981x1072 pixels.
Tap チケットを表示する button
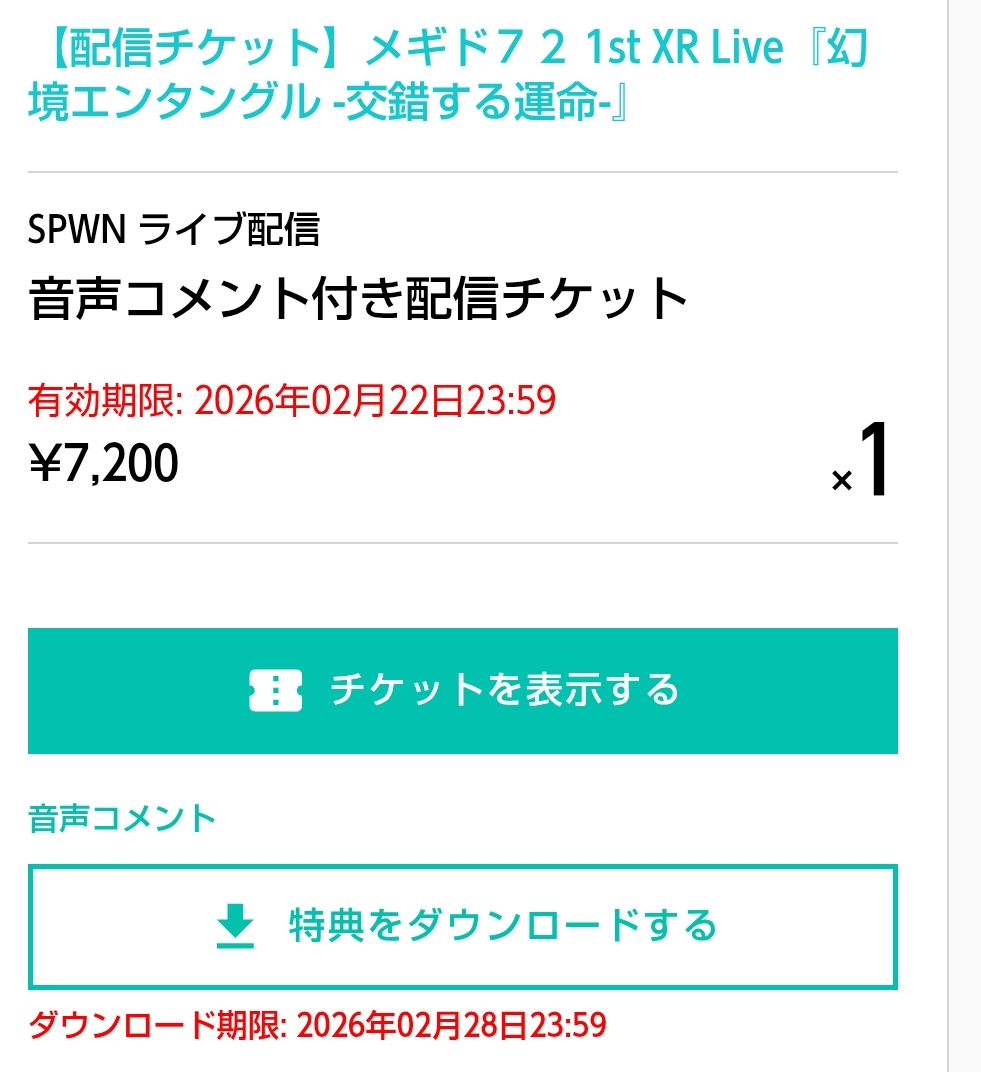462,690
